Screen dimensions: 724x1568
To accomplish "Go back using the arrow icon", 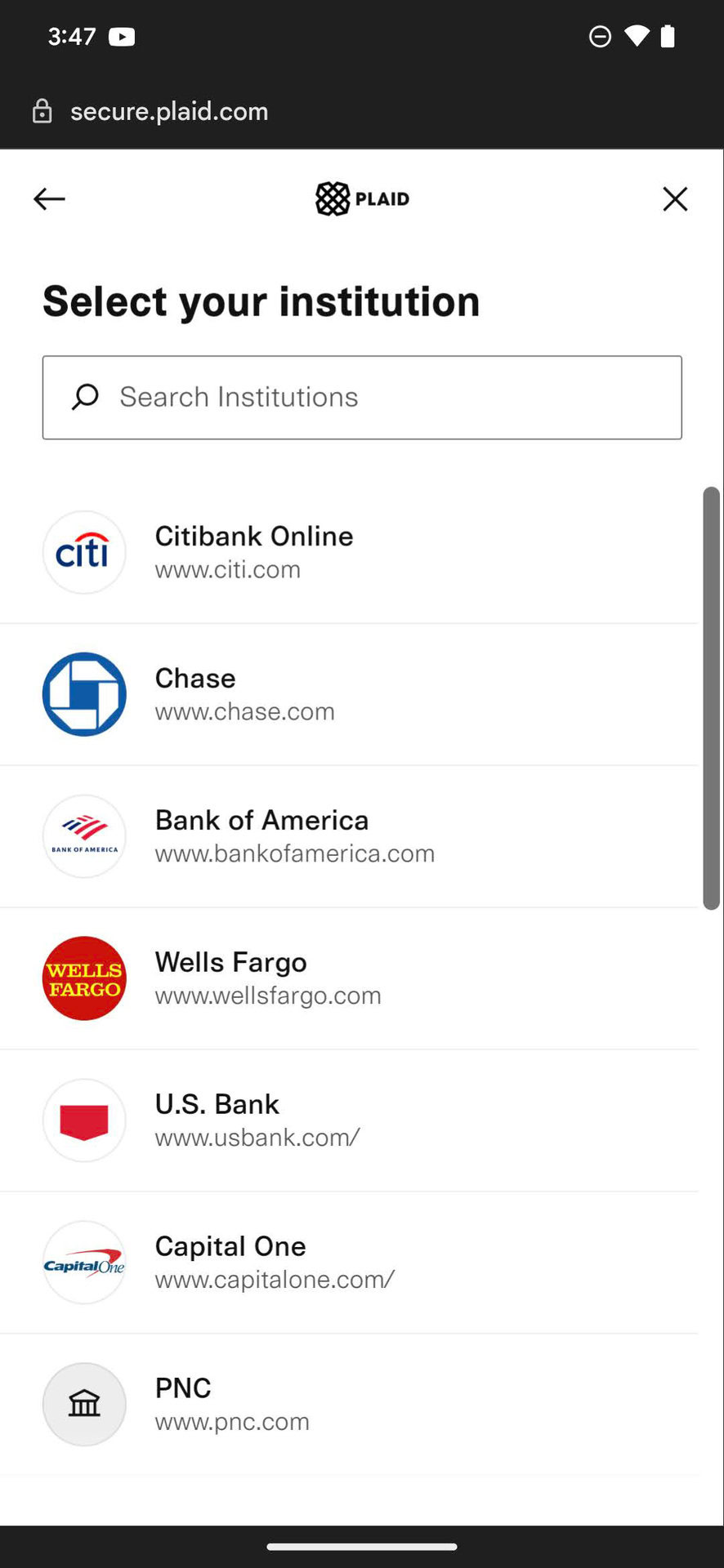I will coord(49,198).
